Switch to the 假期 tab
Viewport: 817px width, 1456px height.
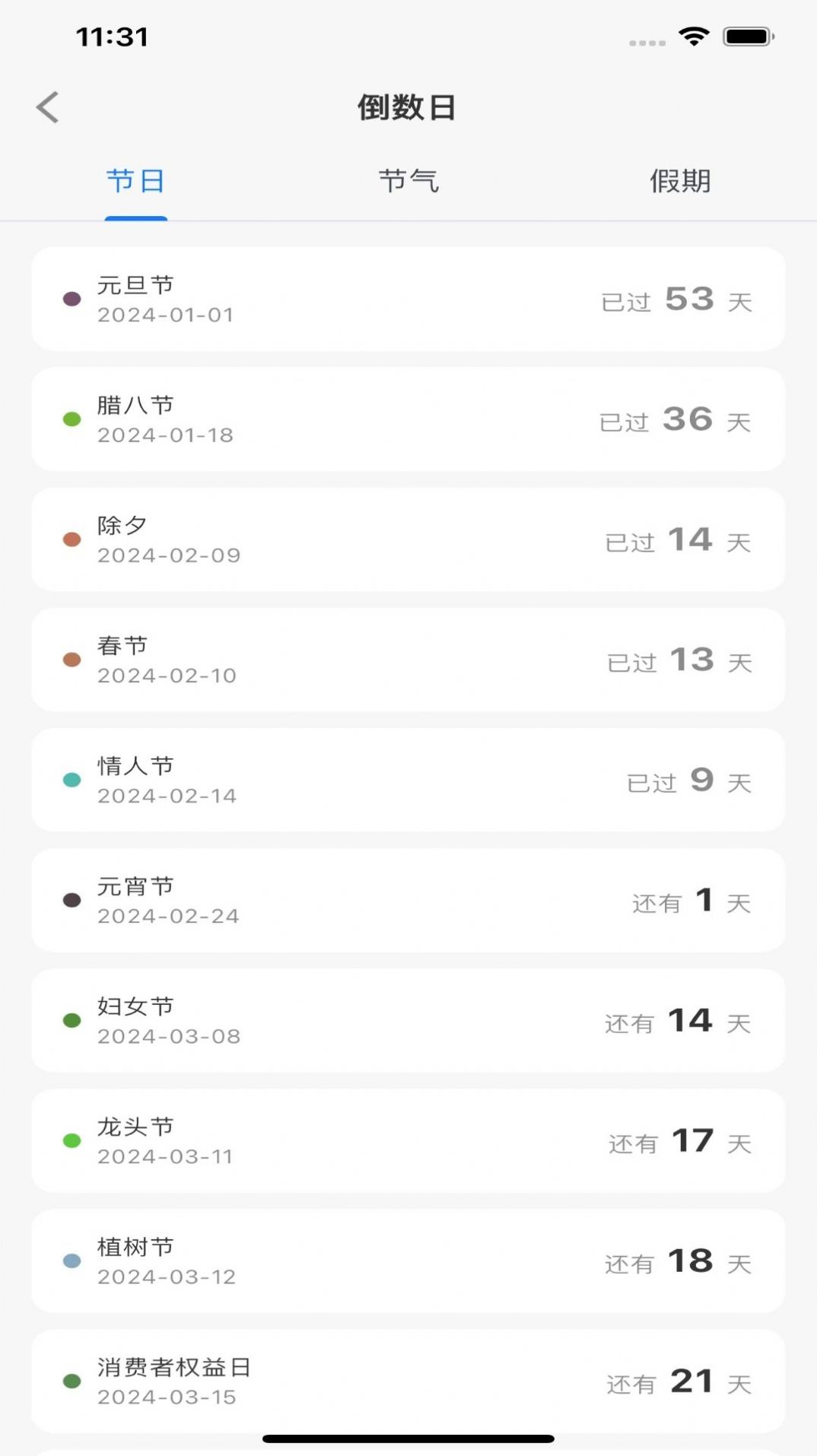(x=681, y=181)
